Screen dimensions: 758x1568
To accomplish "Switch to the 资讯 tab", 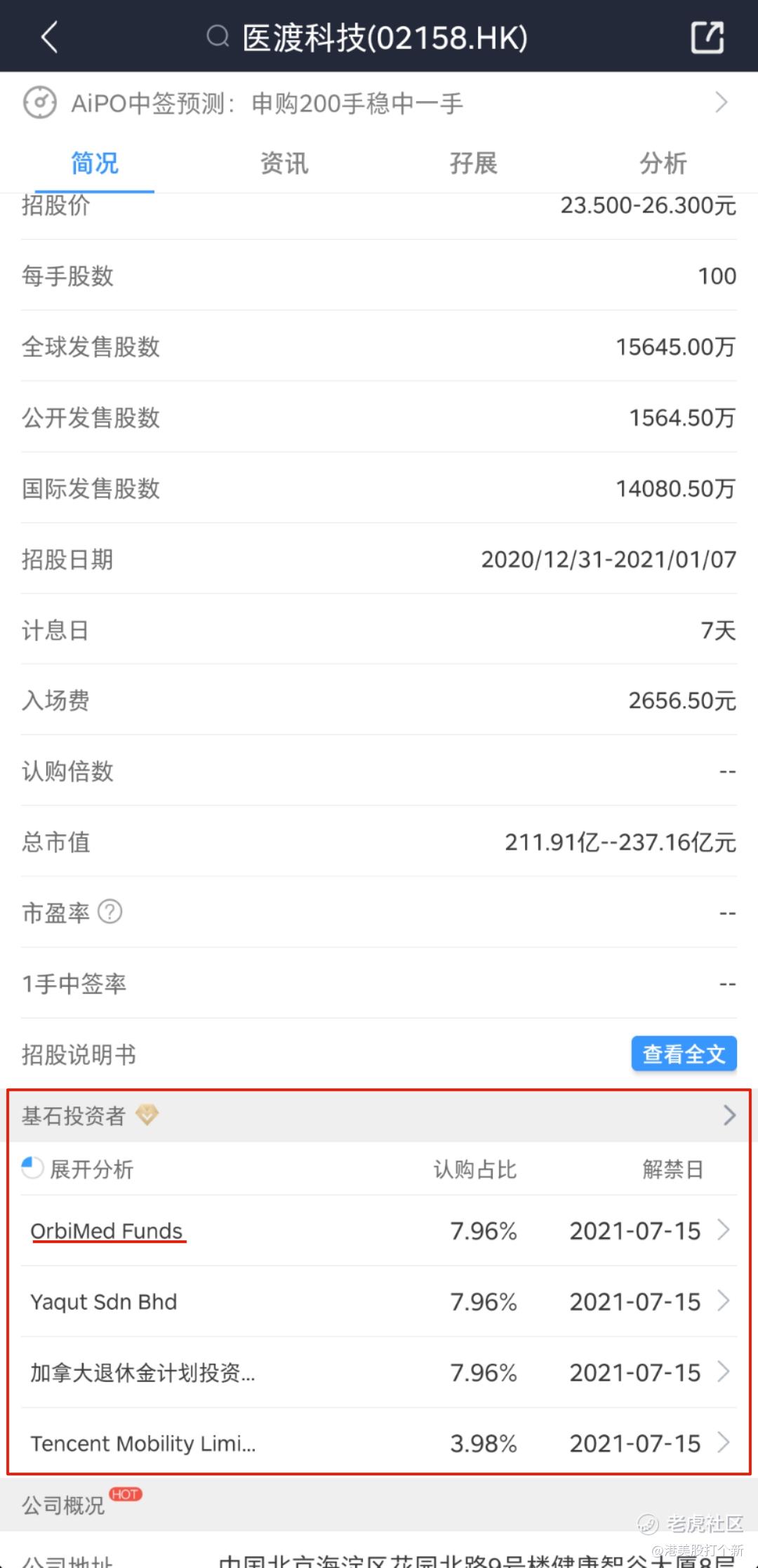I will [284, 163].
